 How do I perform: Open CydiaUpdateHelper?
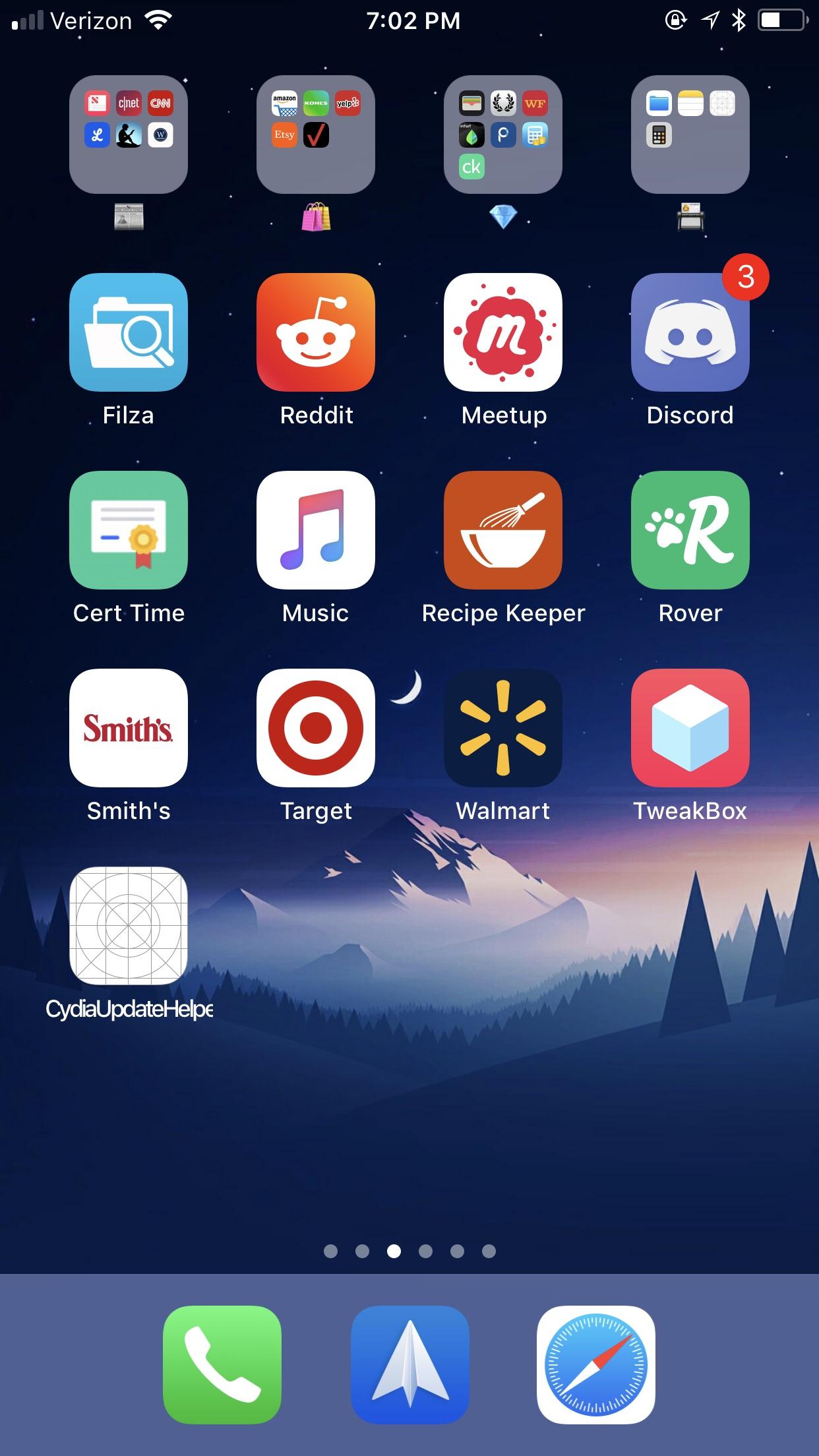tap(129, 926)
